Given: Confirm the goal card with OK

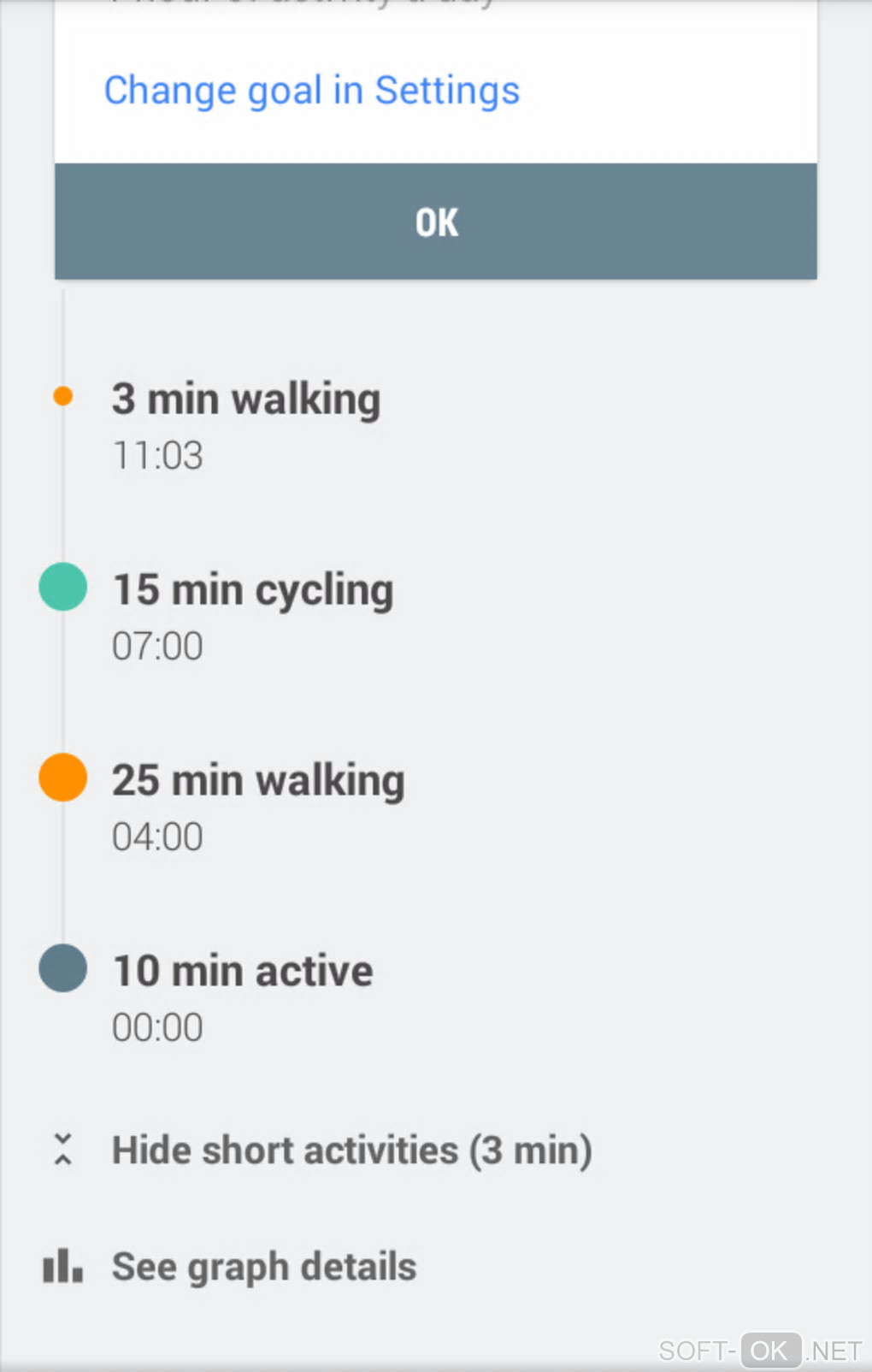Looking at the screenshot, I should [436, 222].
